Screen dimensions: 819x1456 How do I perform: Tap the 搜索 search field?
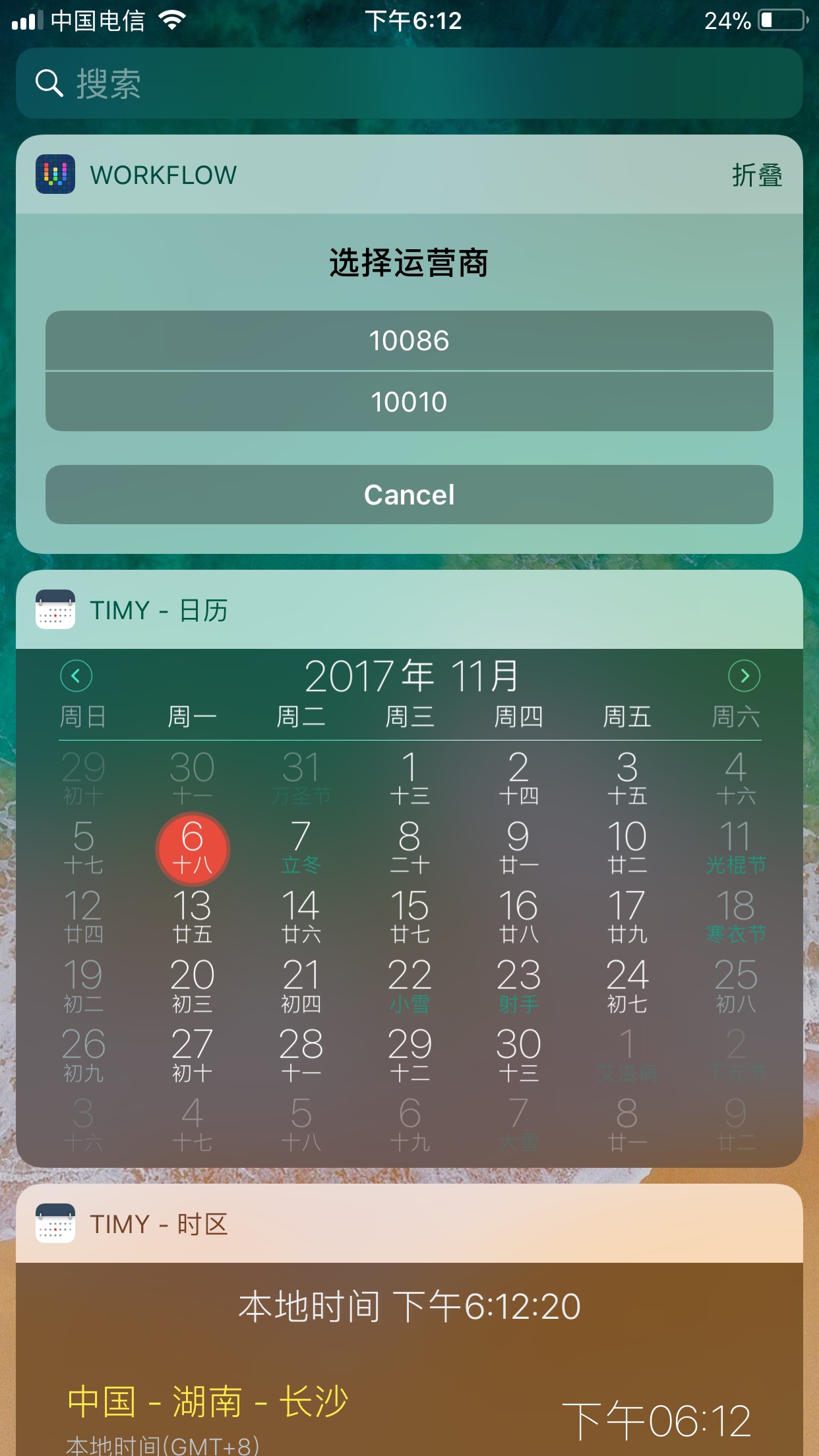click(x=409, y=84)
